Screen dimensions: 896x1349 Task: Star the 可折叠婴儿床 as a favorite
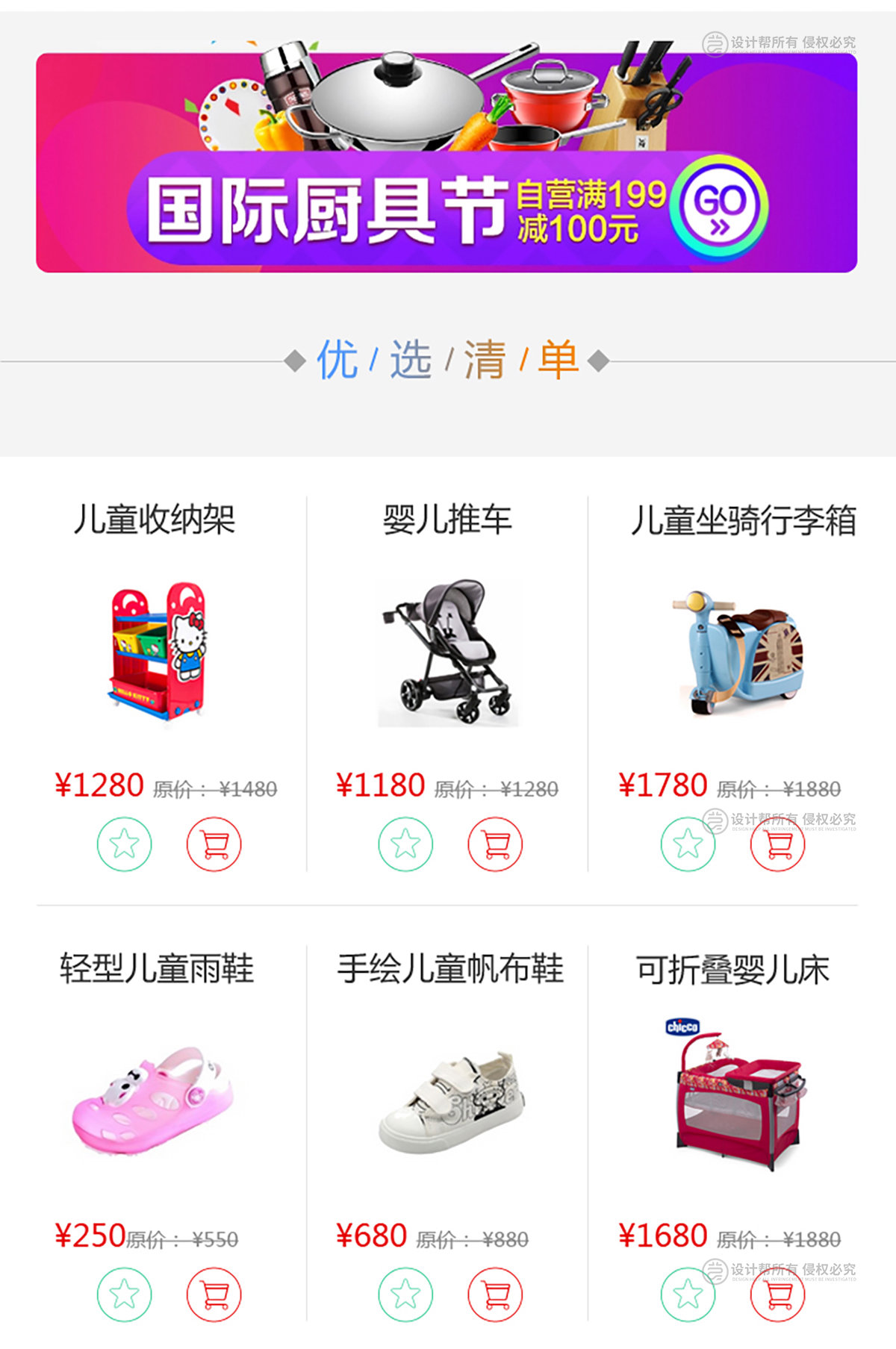point(688,1295)
